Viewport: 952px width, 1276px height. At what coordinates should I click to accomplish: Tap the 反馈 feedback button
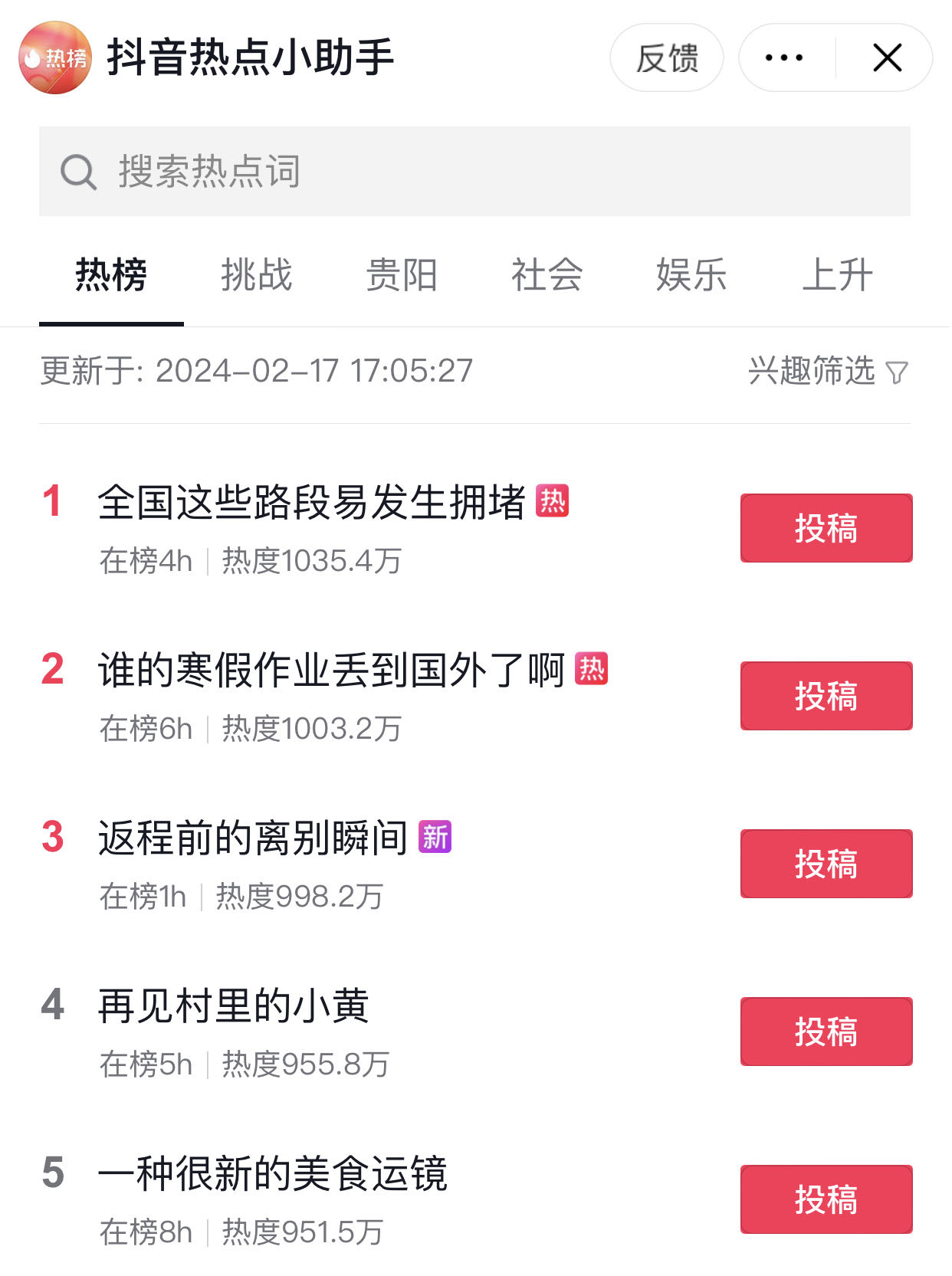tap(666, 58)
